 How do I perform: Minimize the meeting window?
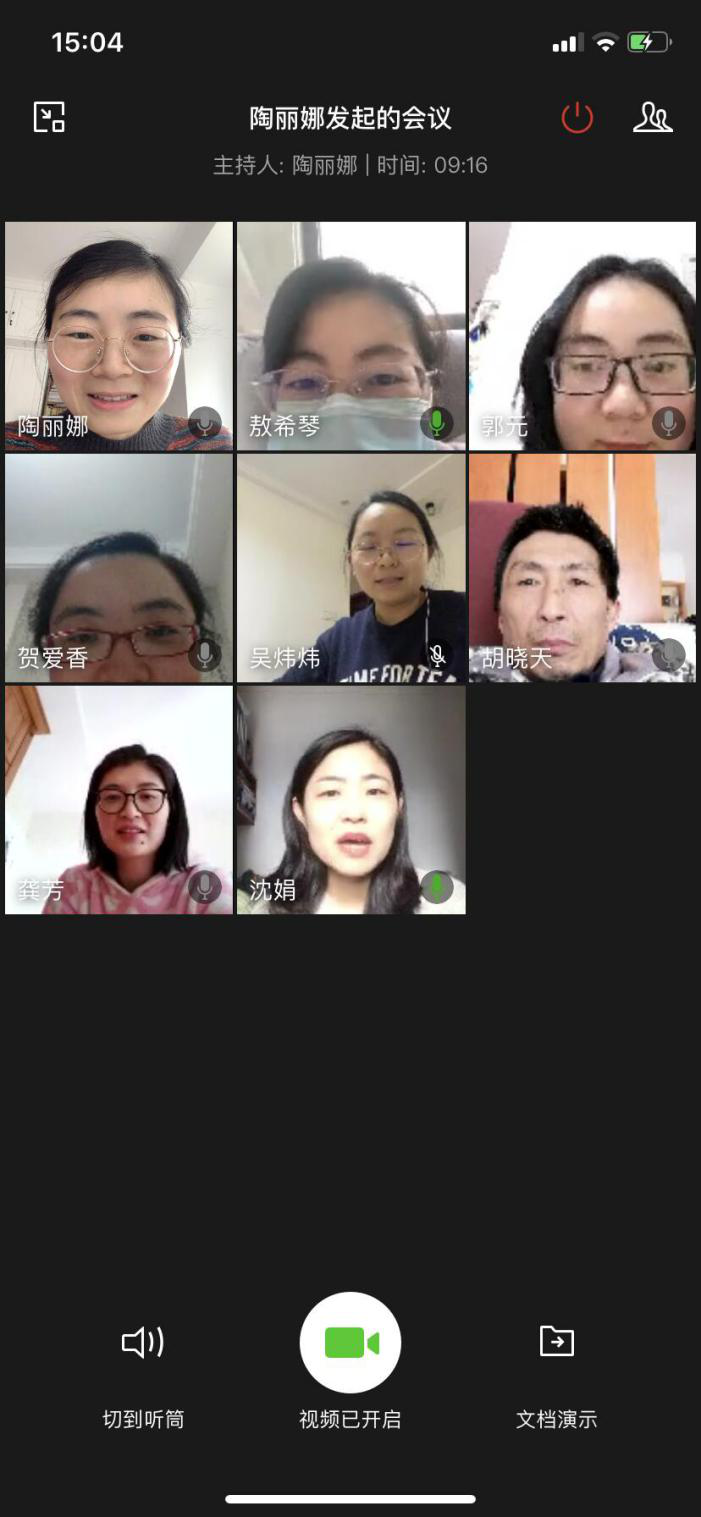pyautogui.click(x=49, y=117)
